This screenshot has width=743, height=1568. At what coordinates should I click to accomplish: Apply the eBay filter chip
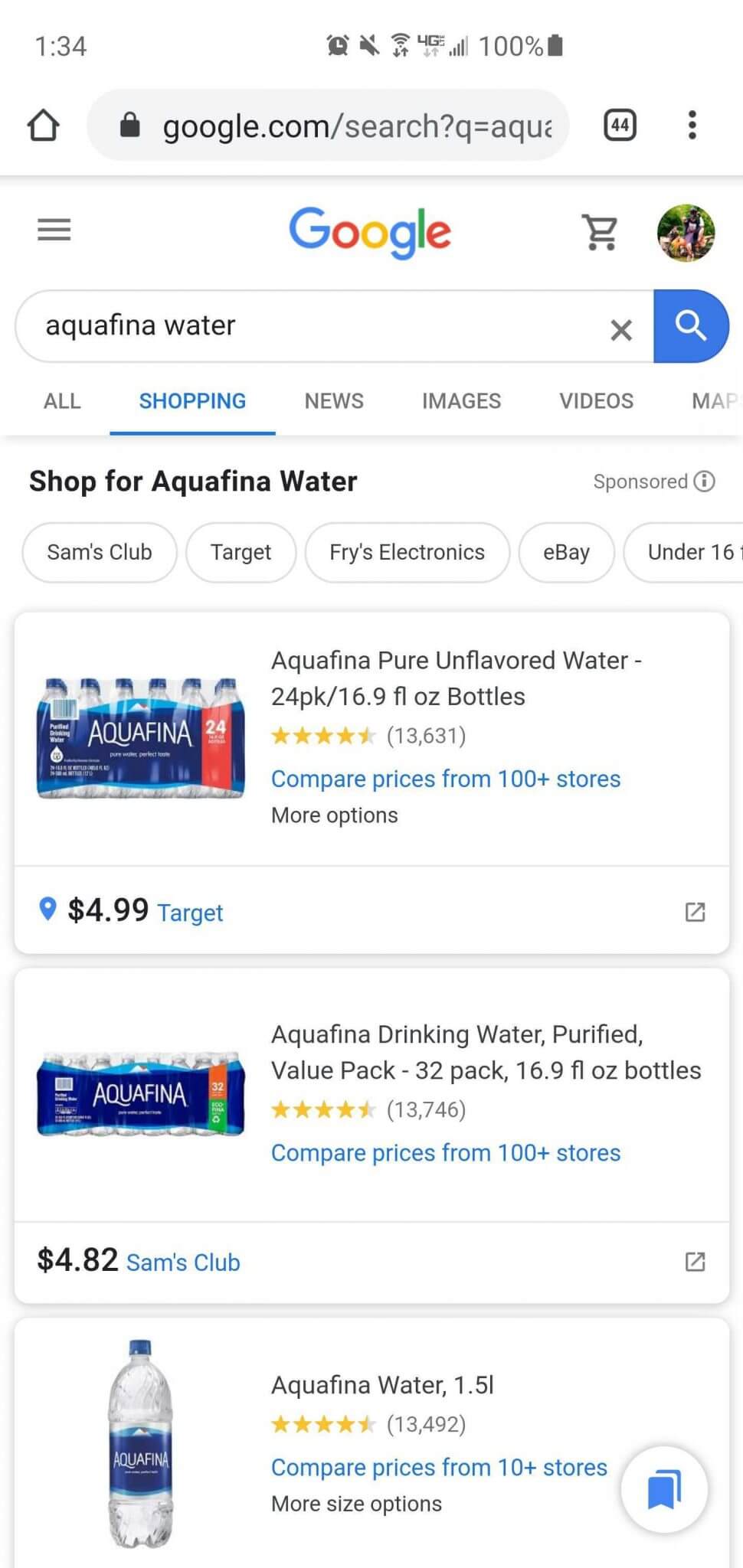[x=566, y=552]
